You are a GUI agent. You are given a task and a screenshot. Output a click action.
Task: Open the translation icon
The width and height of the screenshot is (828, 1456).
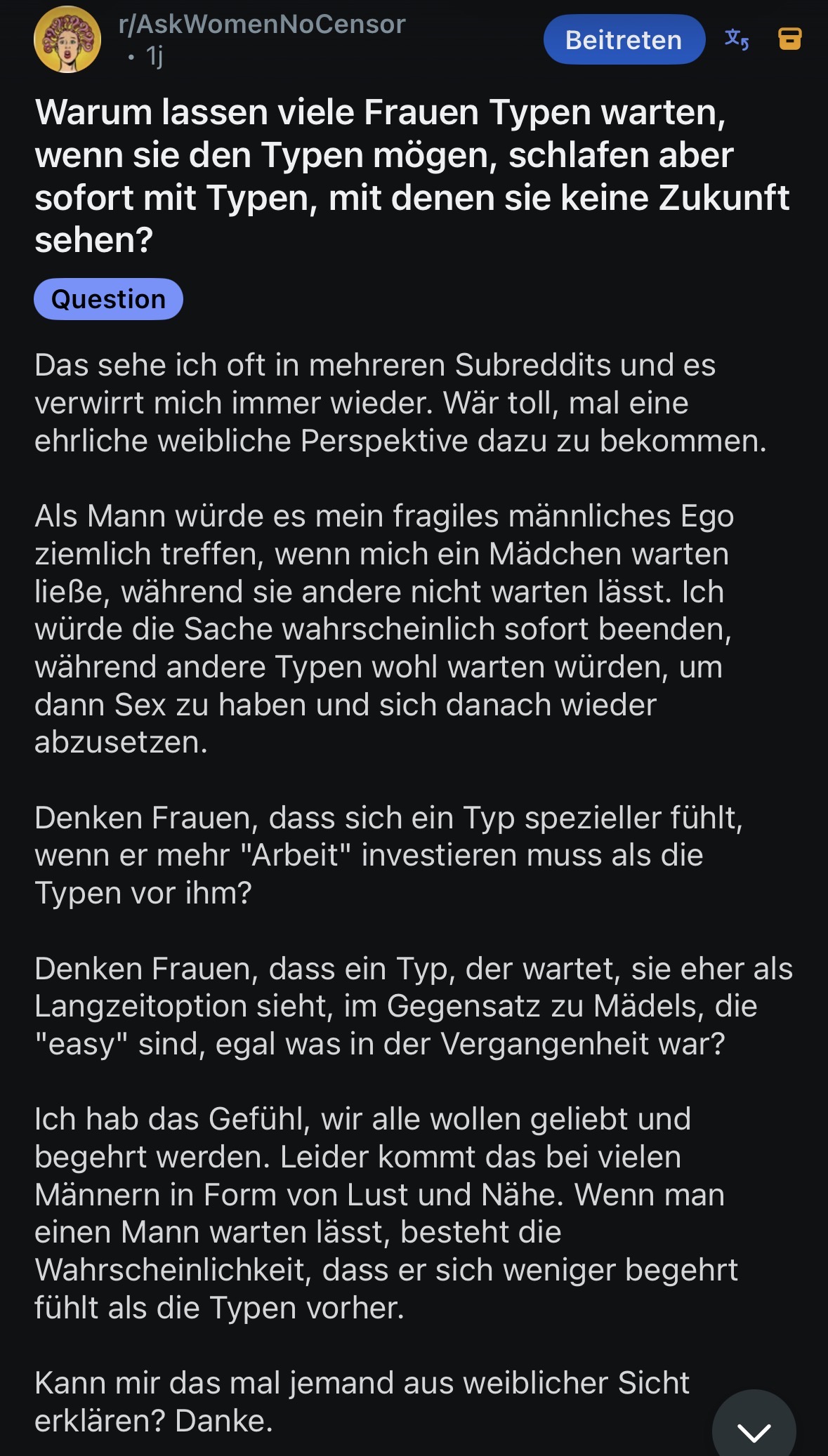coord(737,39)
